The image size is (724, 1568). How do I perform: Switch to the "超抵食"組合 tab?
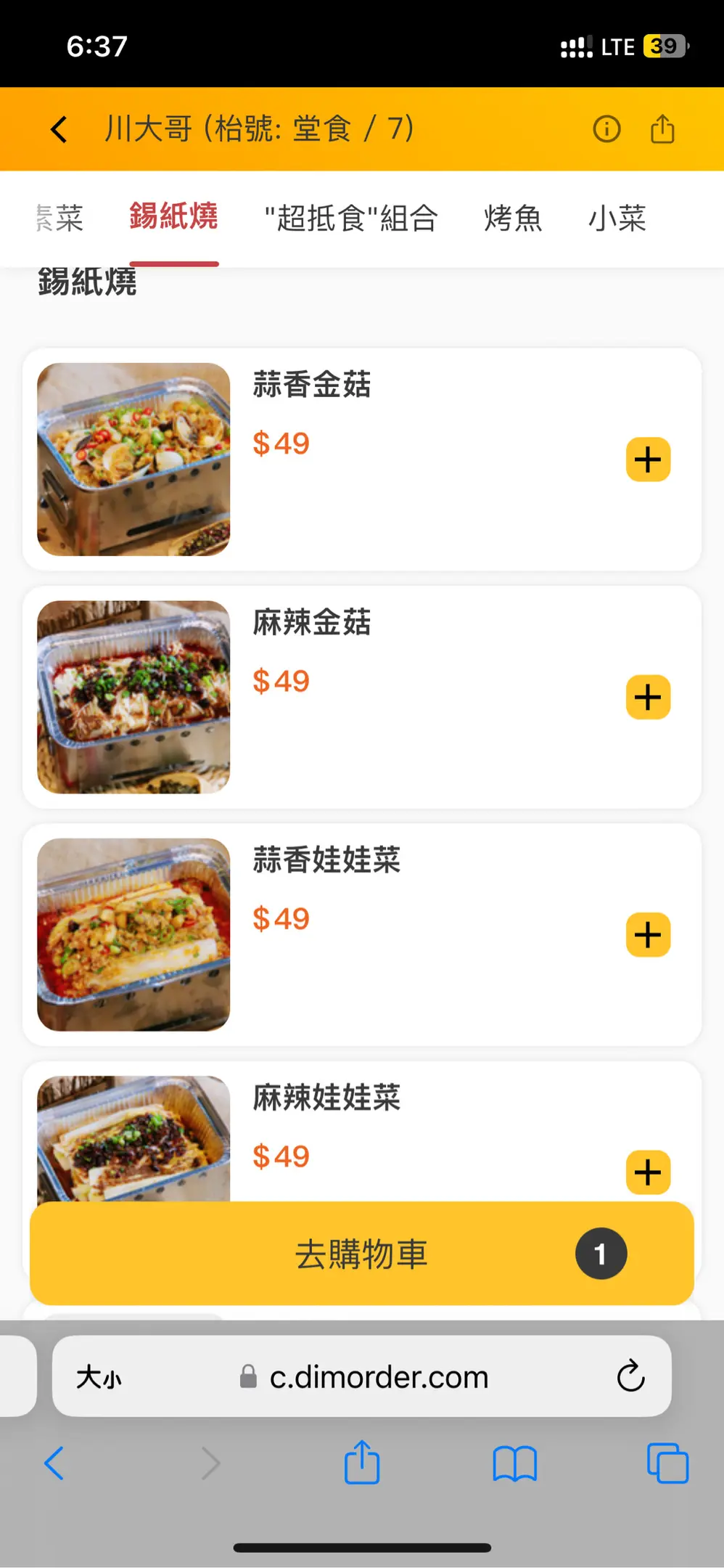coord(351,218)
